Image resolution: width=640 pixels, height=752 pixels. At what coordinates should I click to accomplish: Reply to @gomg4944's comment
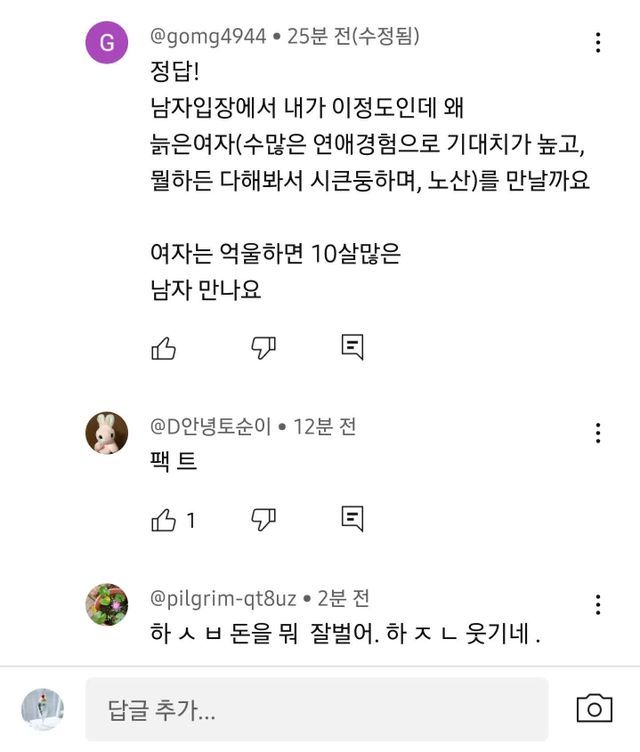tap(352, 347)
